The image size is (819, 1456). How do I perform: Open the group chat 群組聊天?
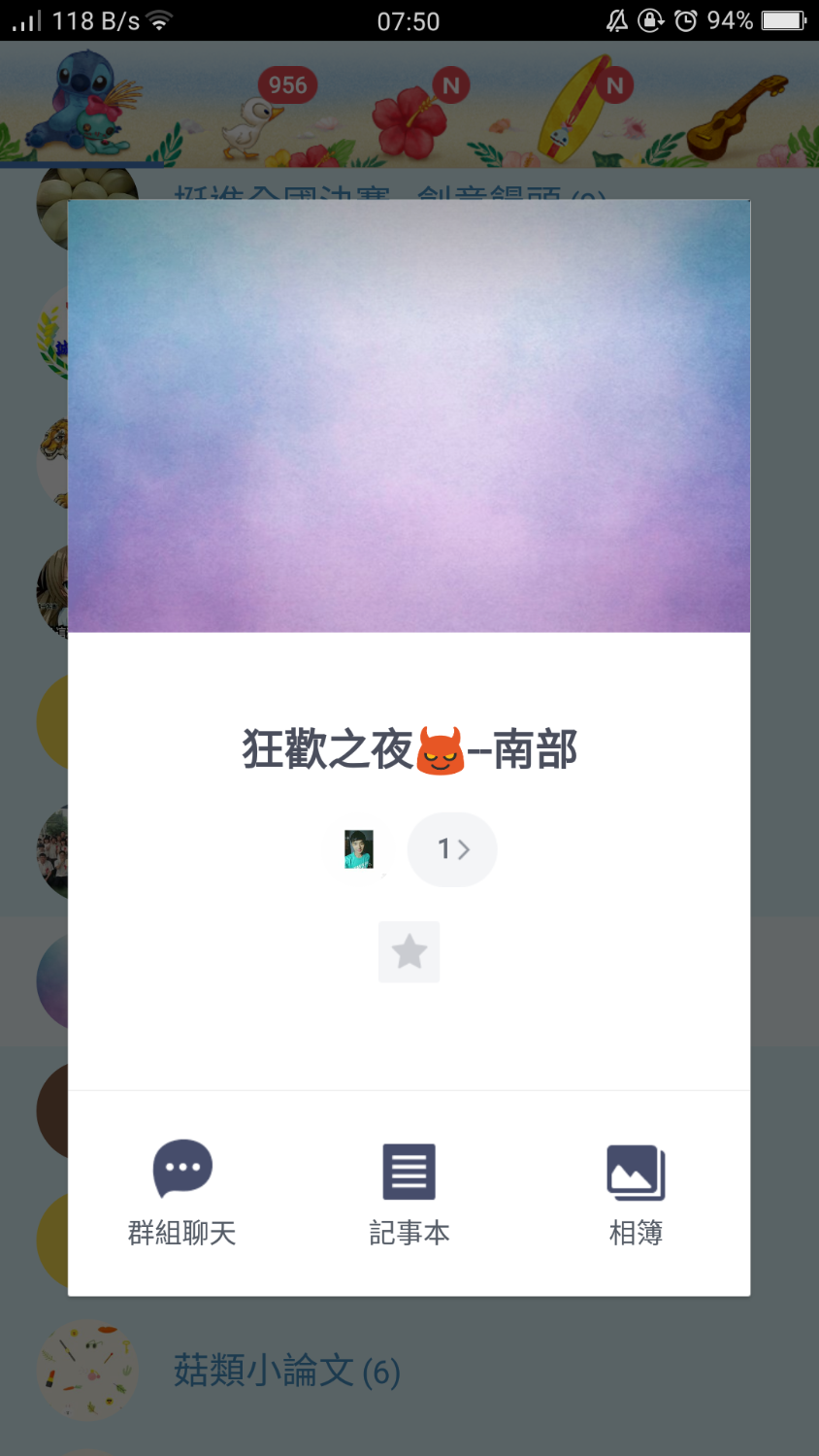click(x=182, y=1192)
